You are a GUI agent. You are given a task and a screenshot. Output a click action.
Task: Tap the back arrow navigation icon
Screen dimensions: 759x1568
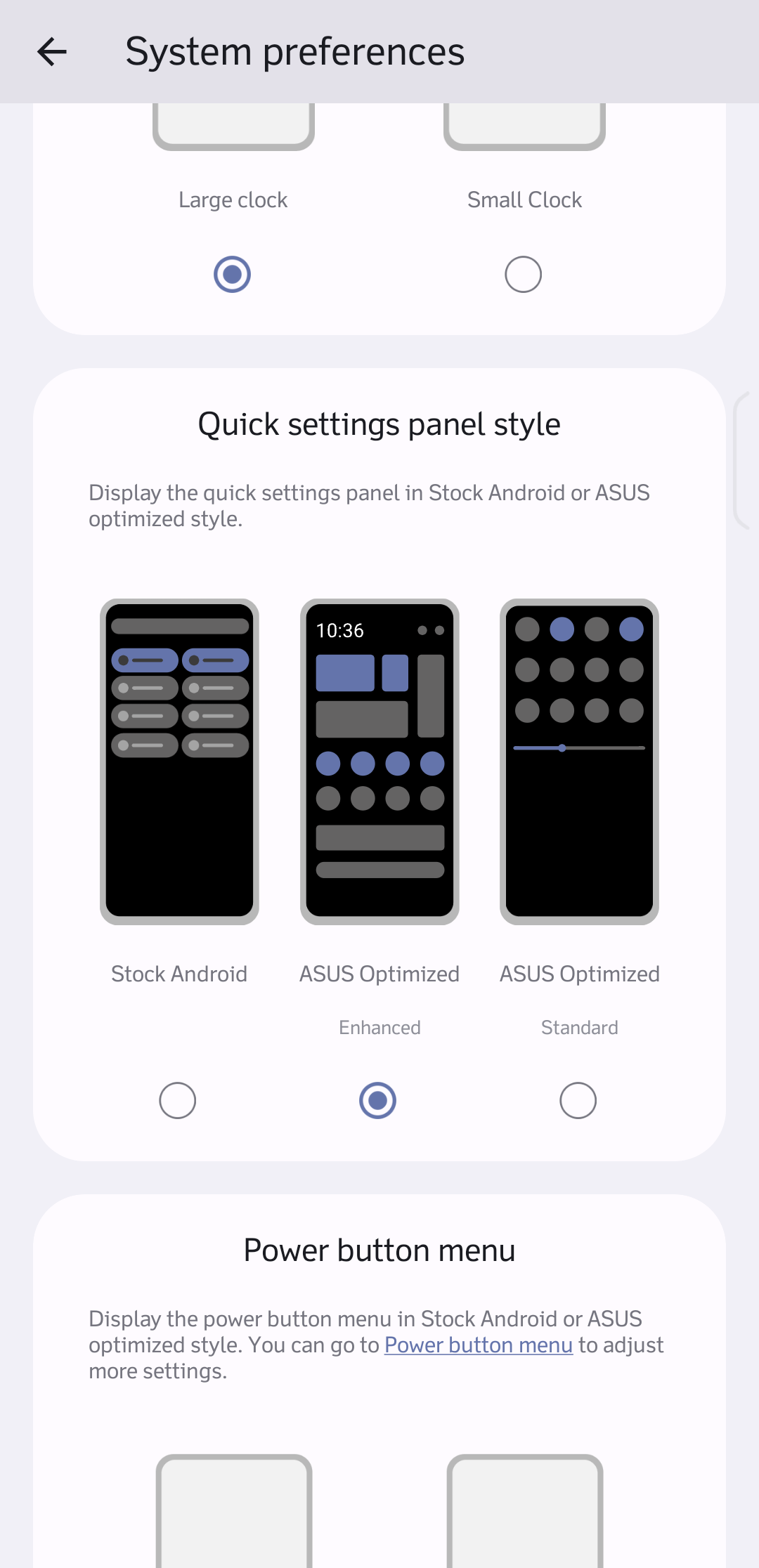click(x=51, y=51)
